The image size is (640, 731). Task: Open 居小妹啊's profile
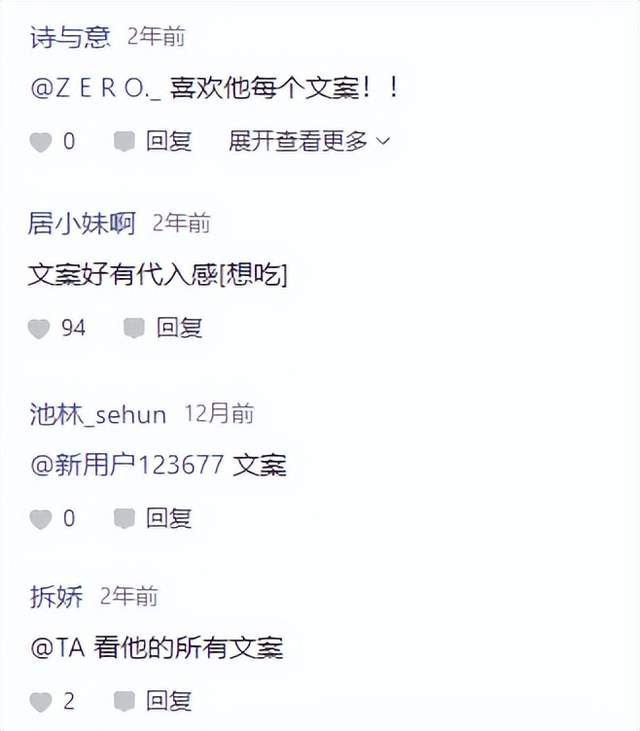click(81, 223)
